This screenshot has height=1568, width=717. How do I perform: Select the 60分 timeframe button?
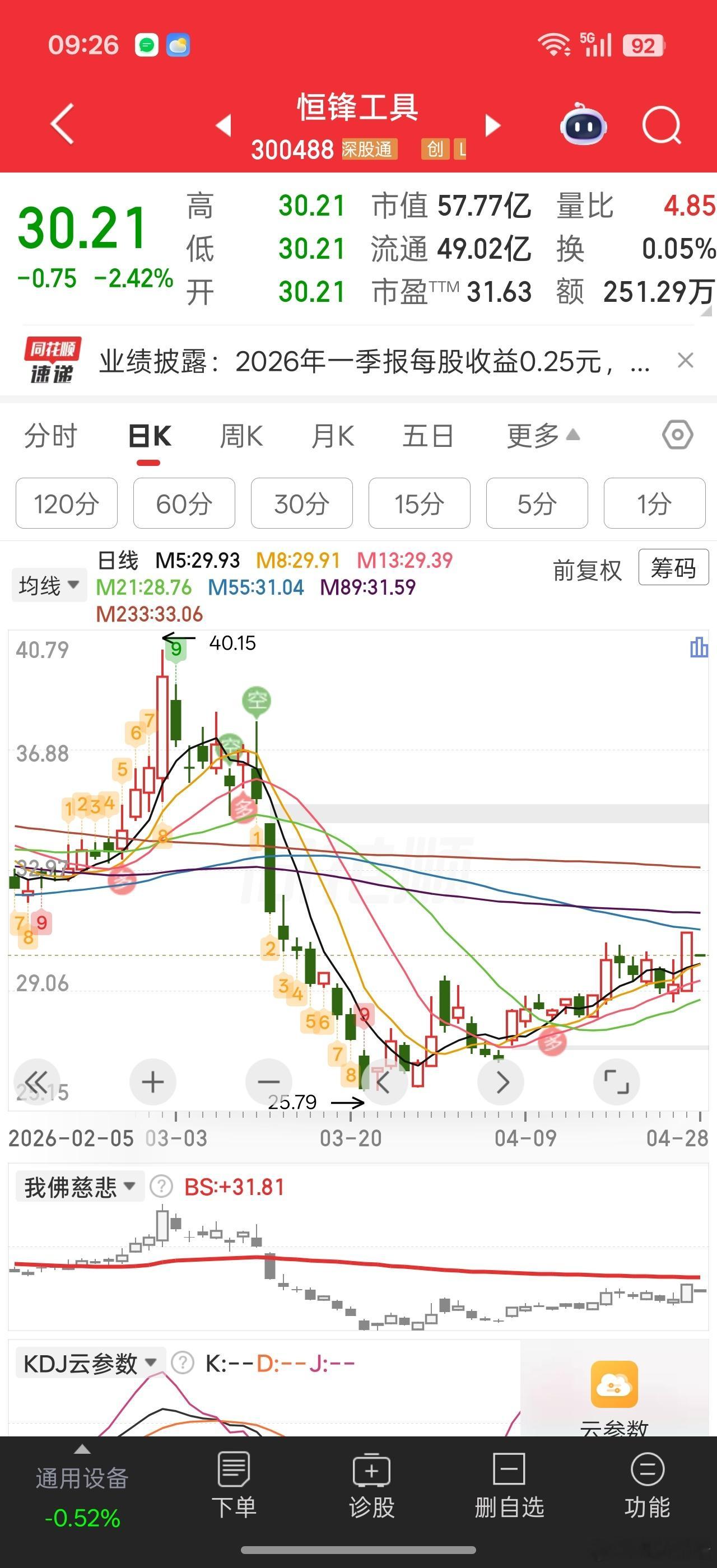184,503
